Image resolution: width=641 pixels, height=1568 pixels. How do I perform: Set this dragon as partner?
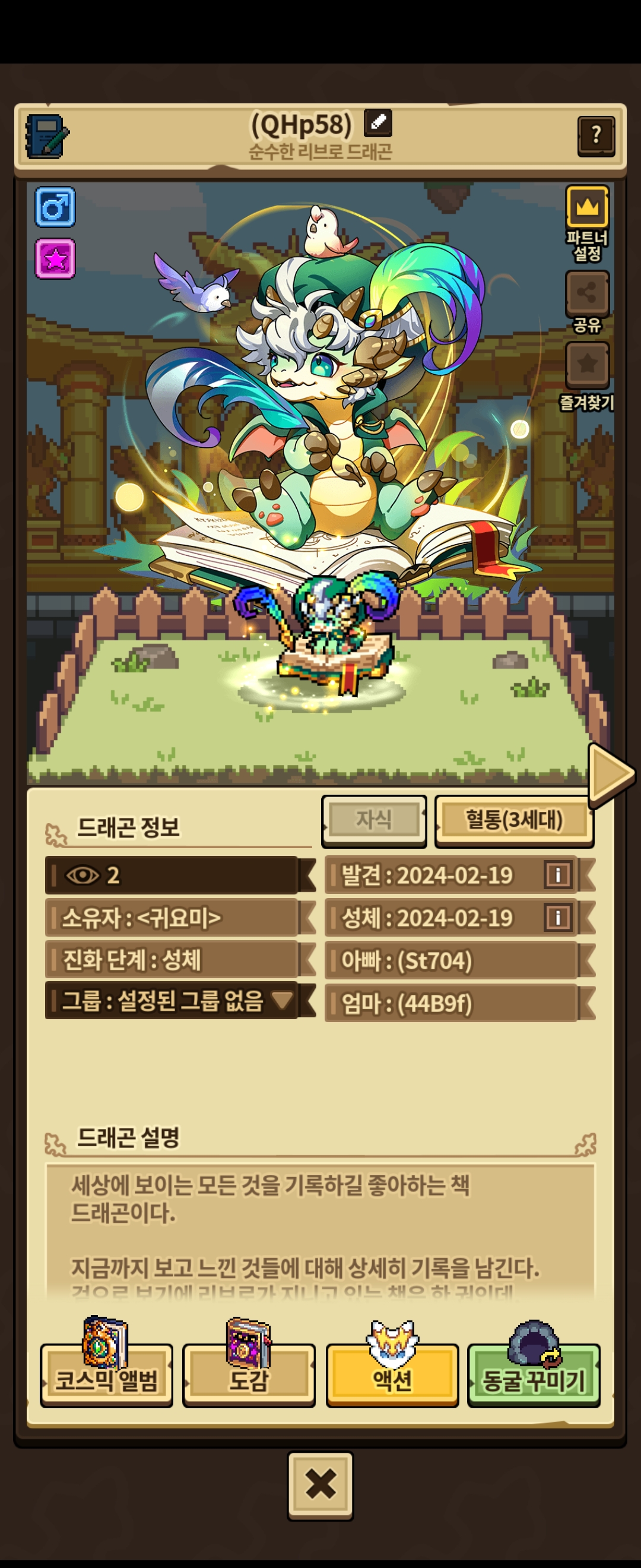pyautogui.click(x=587, y=207)
